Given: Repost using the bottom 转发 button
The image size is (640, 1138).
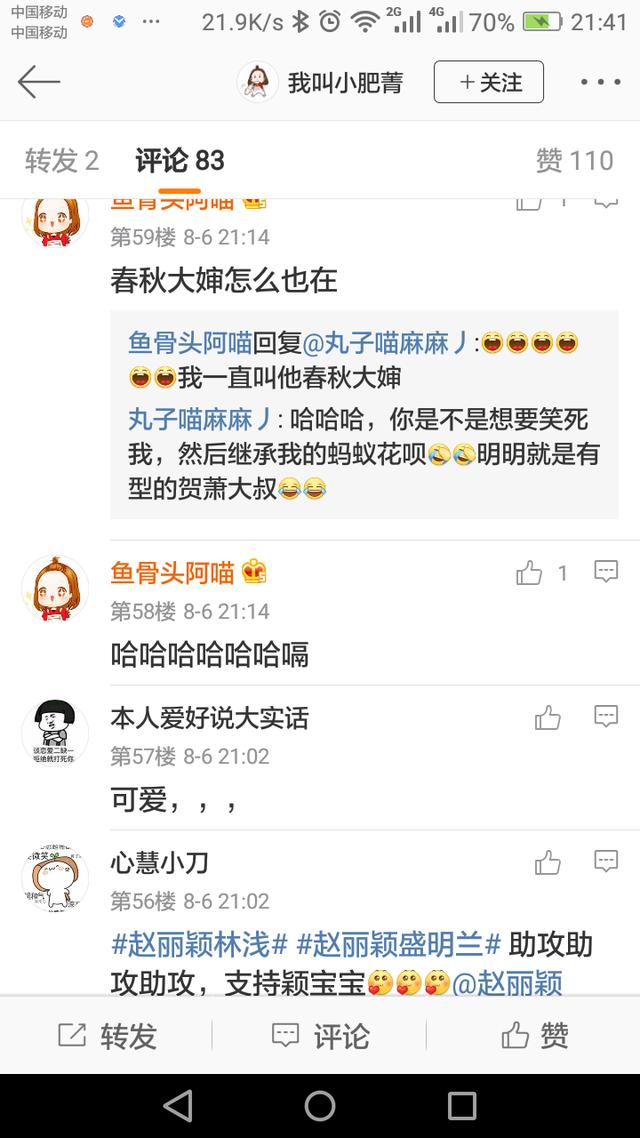Looking at the screenshot, I should pyautogui.click(x=107, y=1036).
